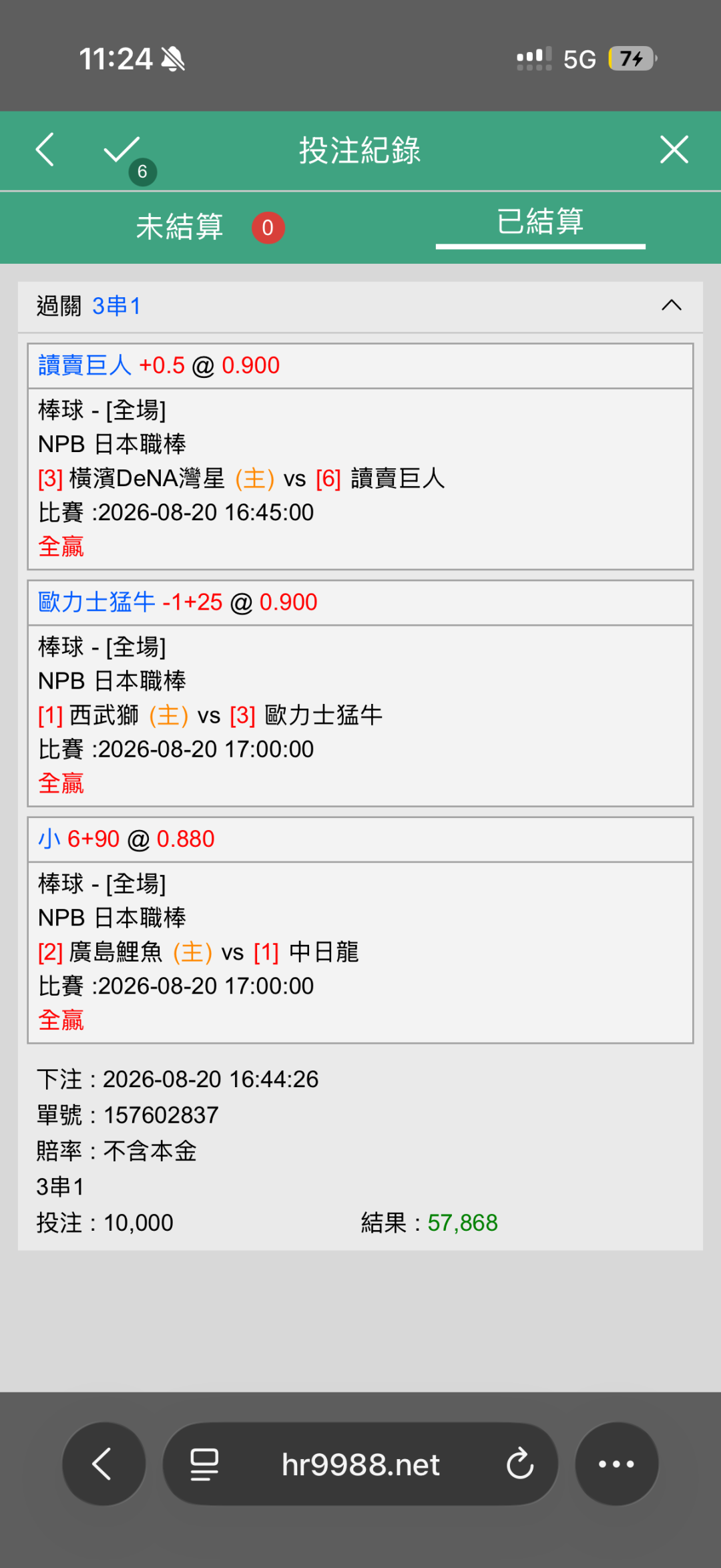This screenshot has height=1568, width=721.
Task: Close the 投注紀錄 page
Action: tap(674, 149)
